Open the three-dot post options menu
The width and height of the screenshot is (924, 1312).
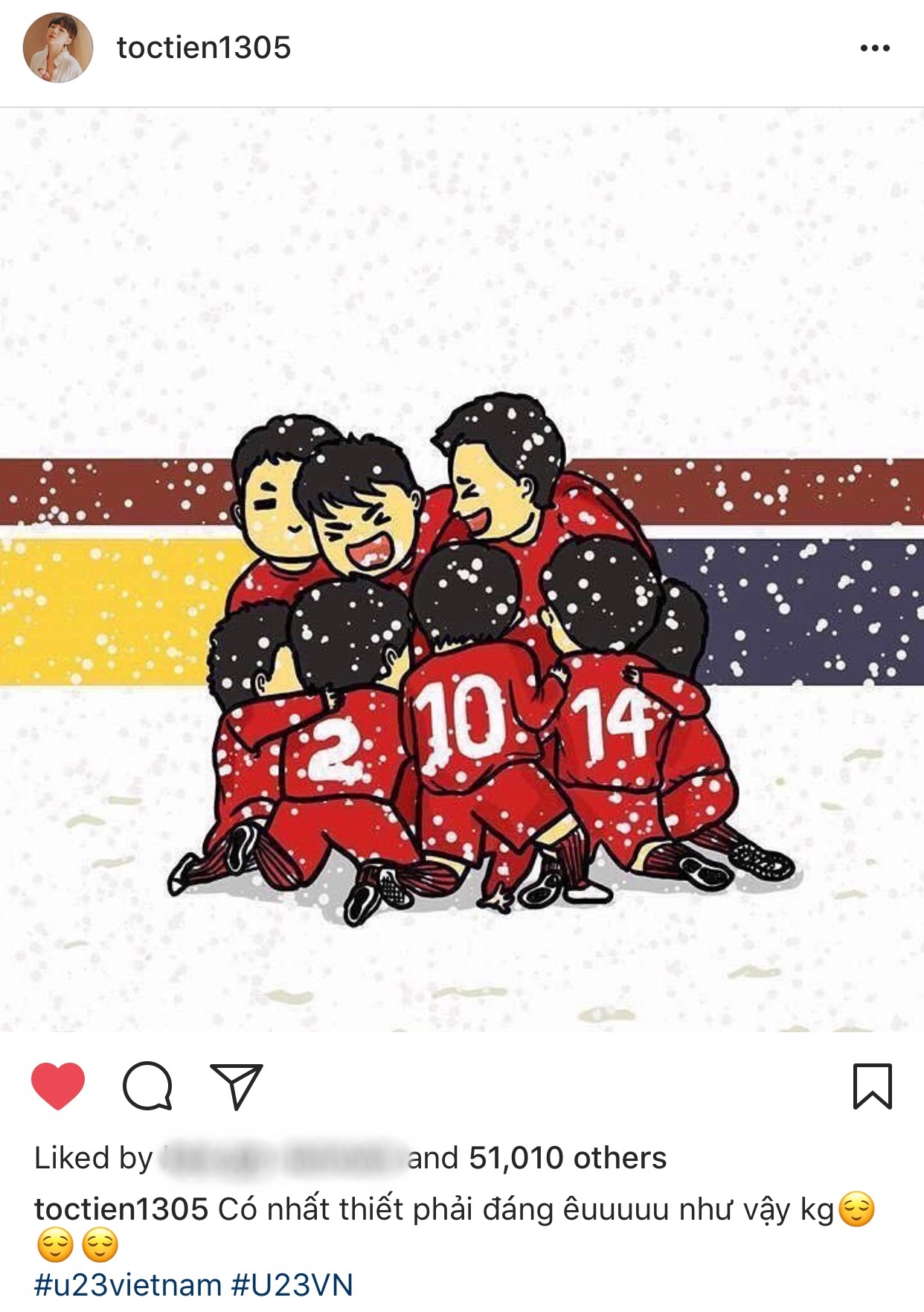[874, 48]
